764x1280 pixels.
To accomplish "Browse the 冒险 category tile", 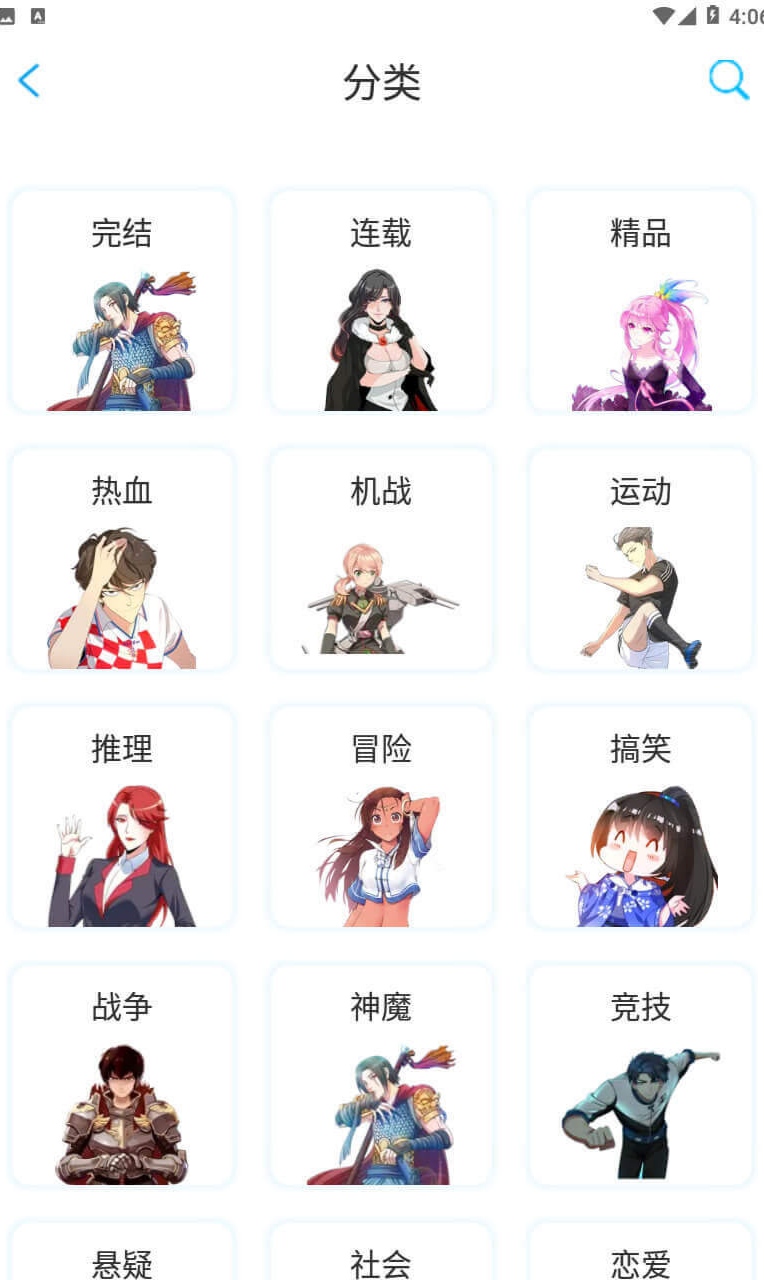I will 381,816.
